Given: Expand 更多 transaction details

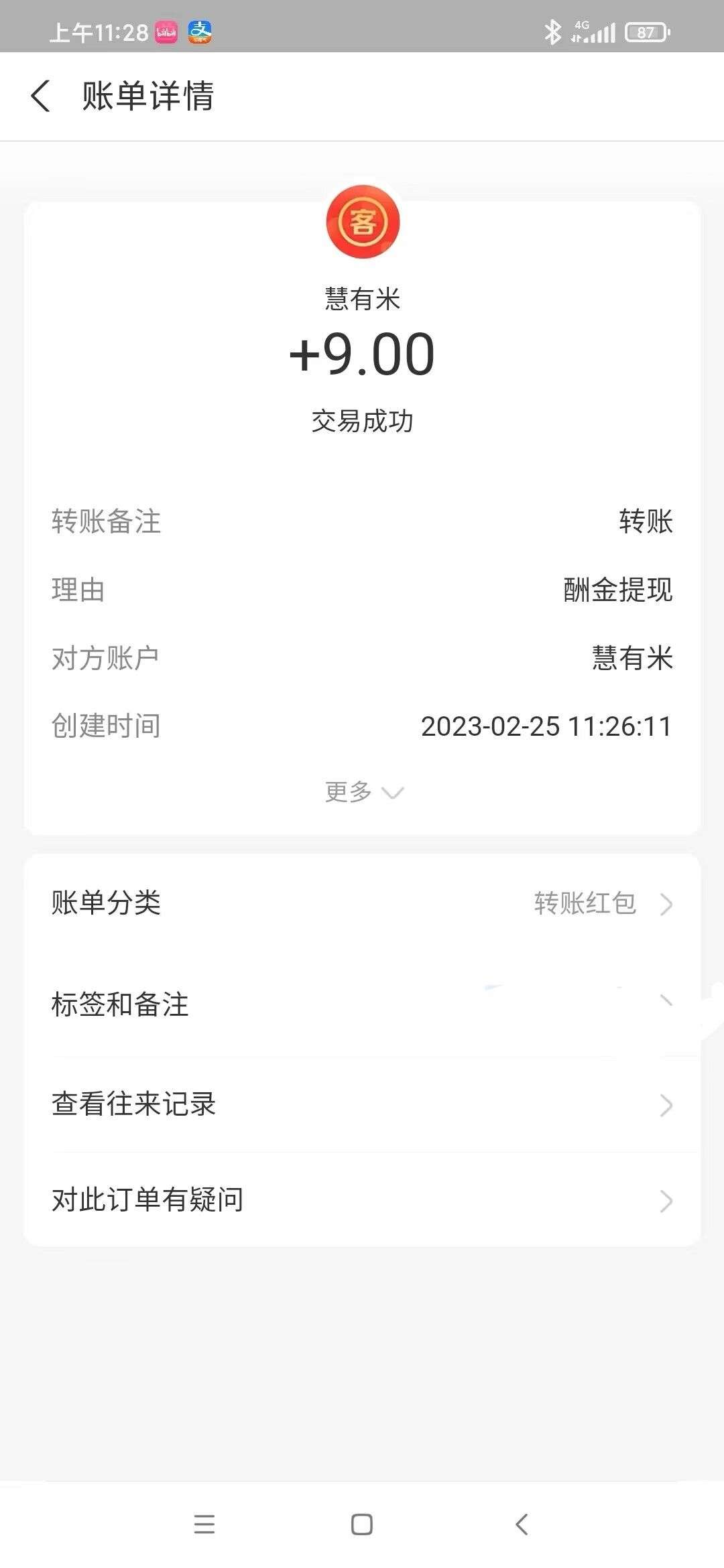Looking at the screenshot, I should 363,792.
